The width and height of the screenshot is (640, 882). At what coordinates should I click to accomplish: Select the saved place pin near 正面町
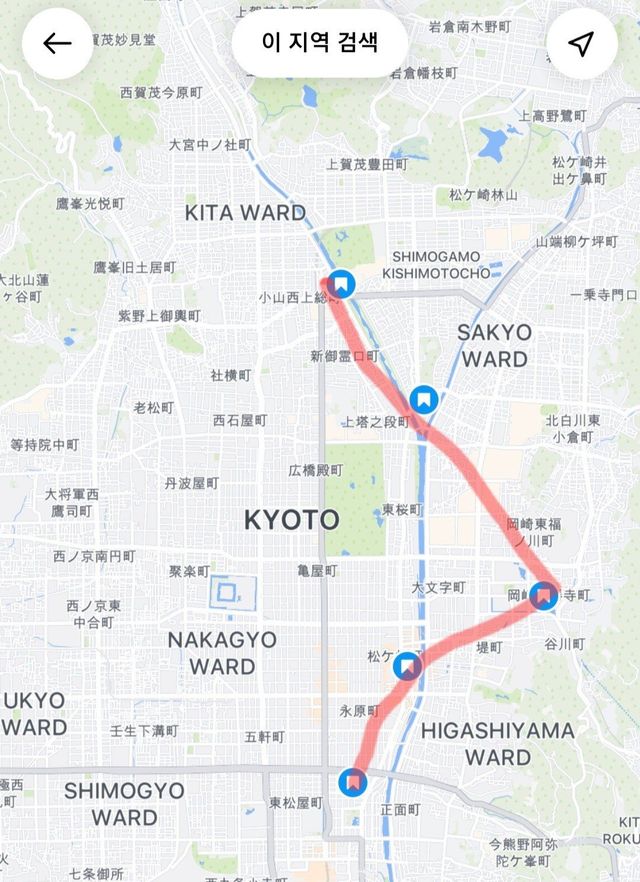(x=352, y=781)
